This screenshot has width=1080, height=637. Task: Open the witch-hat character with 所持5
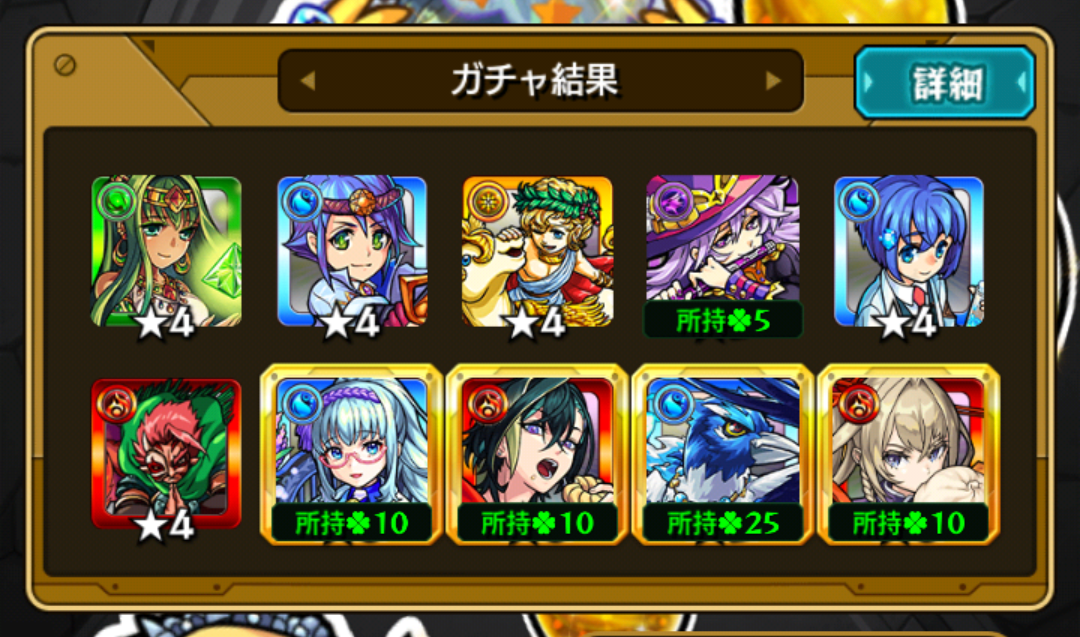[x=723, y=252]
